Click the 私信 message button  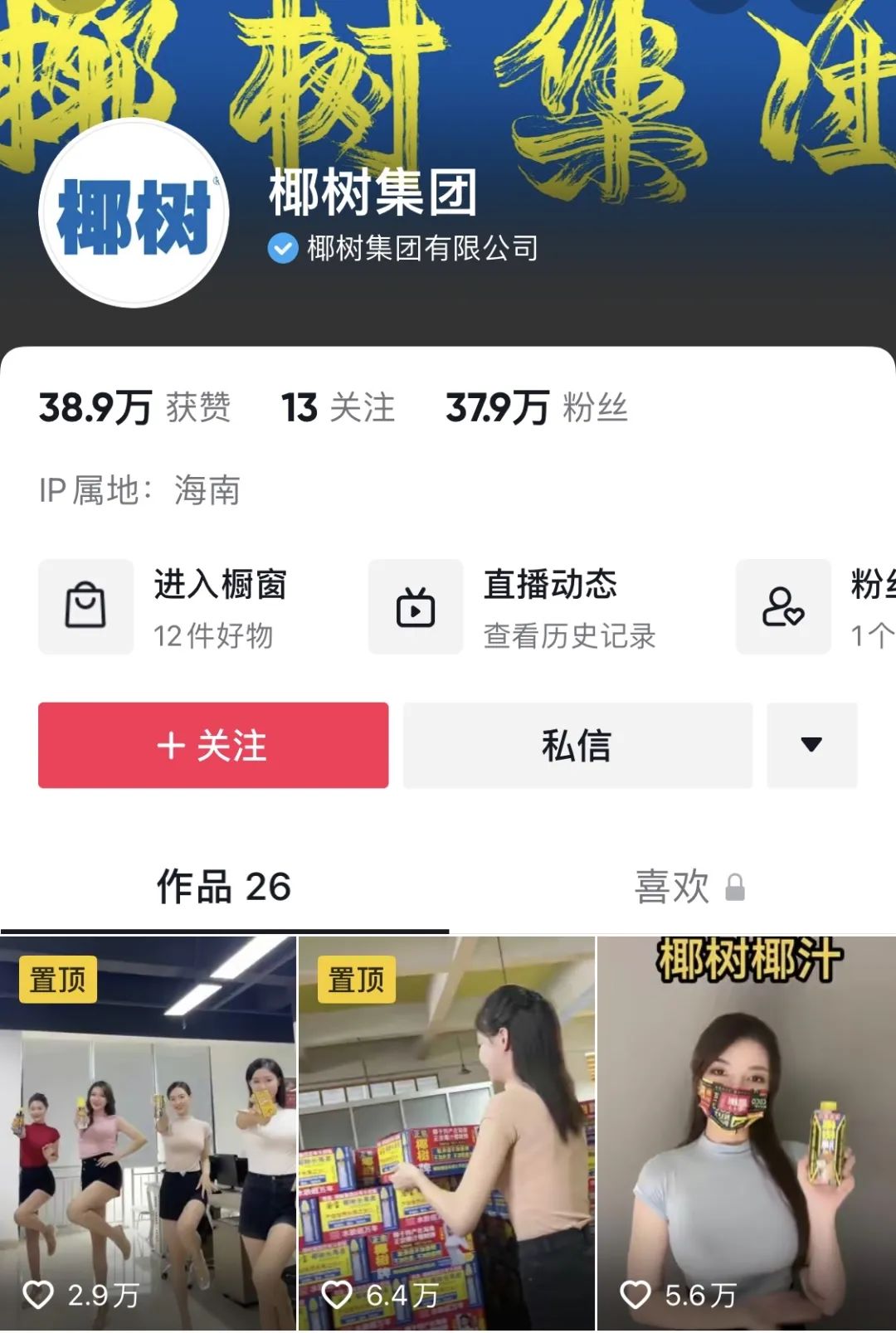click(x=578, y=745)
